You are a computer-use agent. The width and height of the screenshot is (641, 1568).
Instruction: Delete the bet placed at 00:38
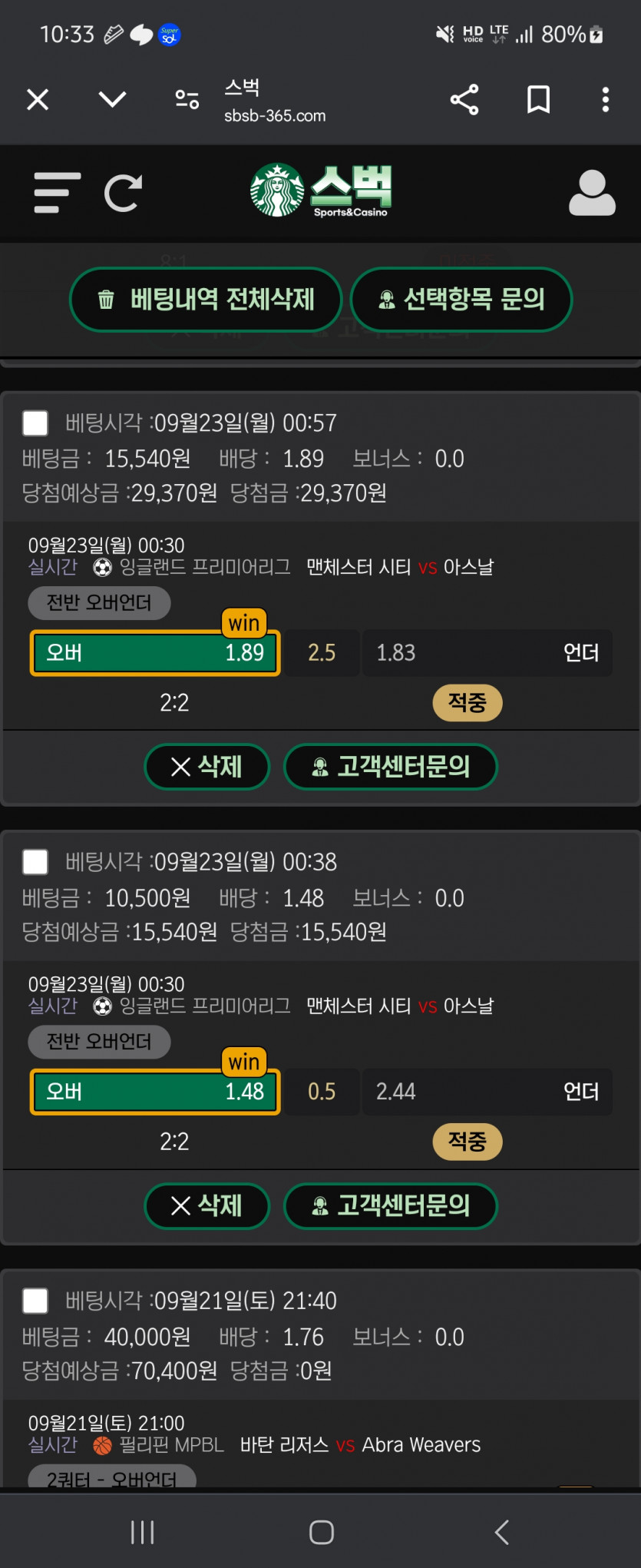pos(207,1205)
